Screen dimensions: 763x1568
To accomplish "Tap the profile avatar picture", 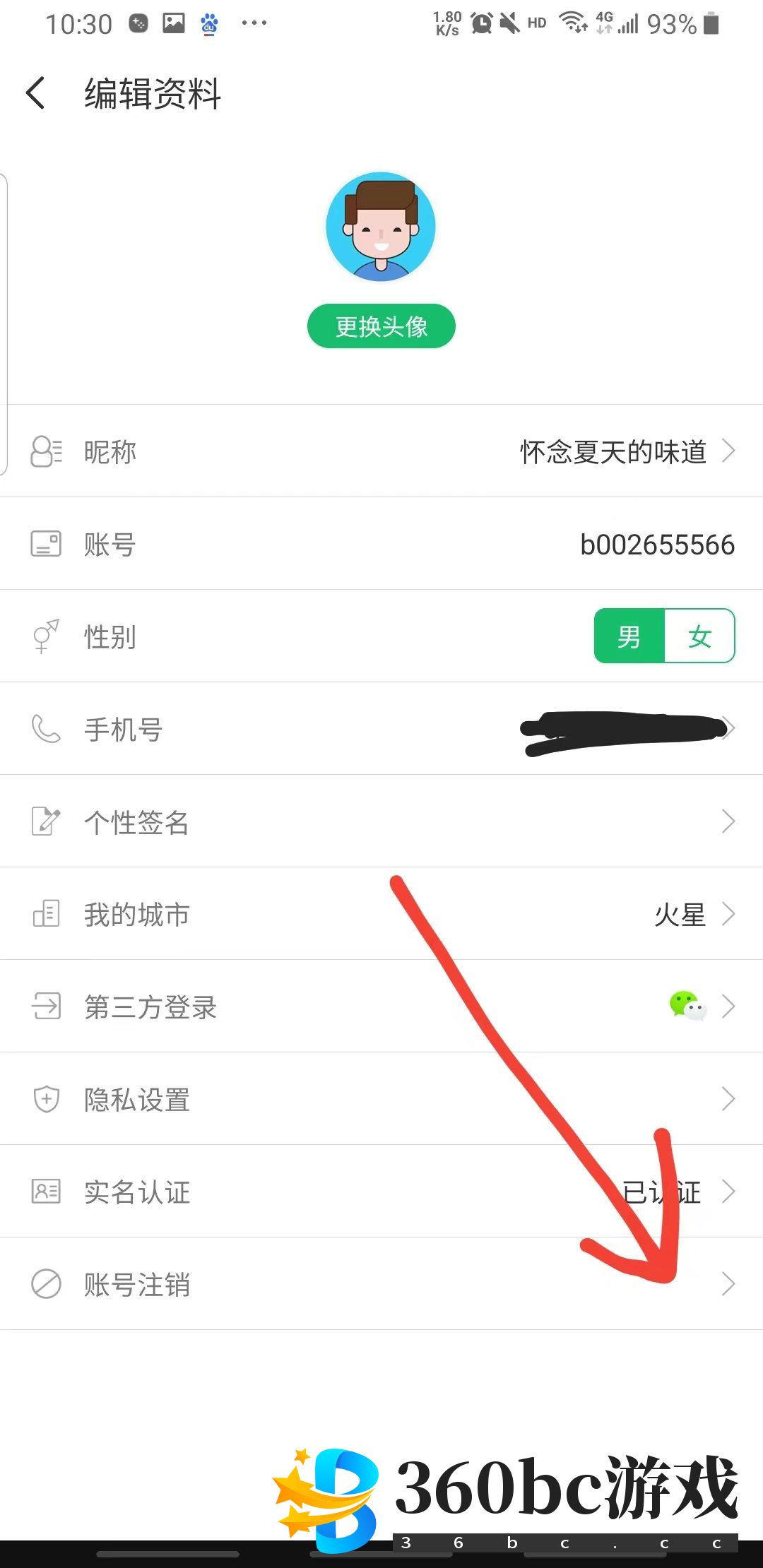I will pos(381,227).
